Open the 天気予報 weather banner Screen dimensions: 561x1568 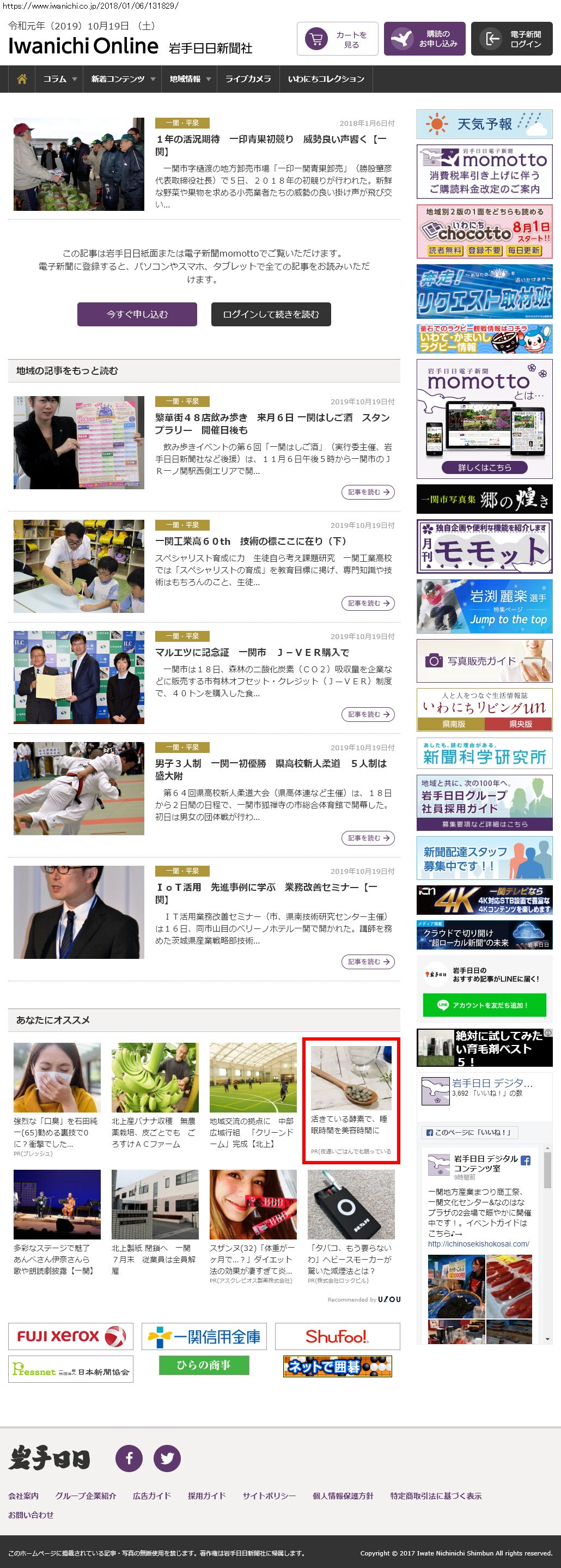[484, 124]
